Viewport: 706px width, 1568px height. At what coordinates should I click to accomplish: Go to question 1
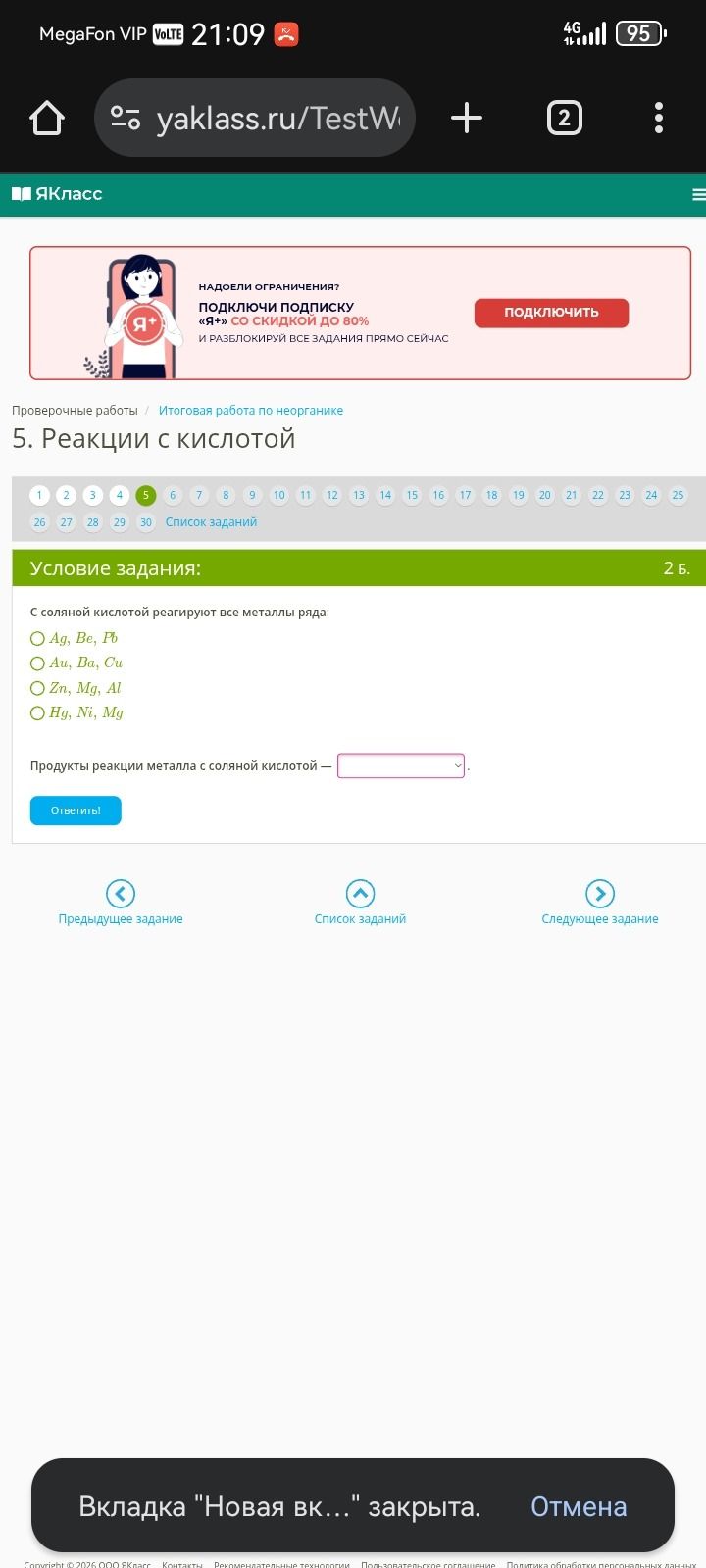(39, 495)
